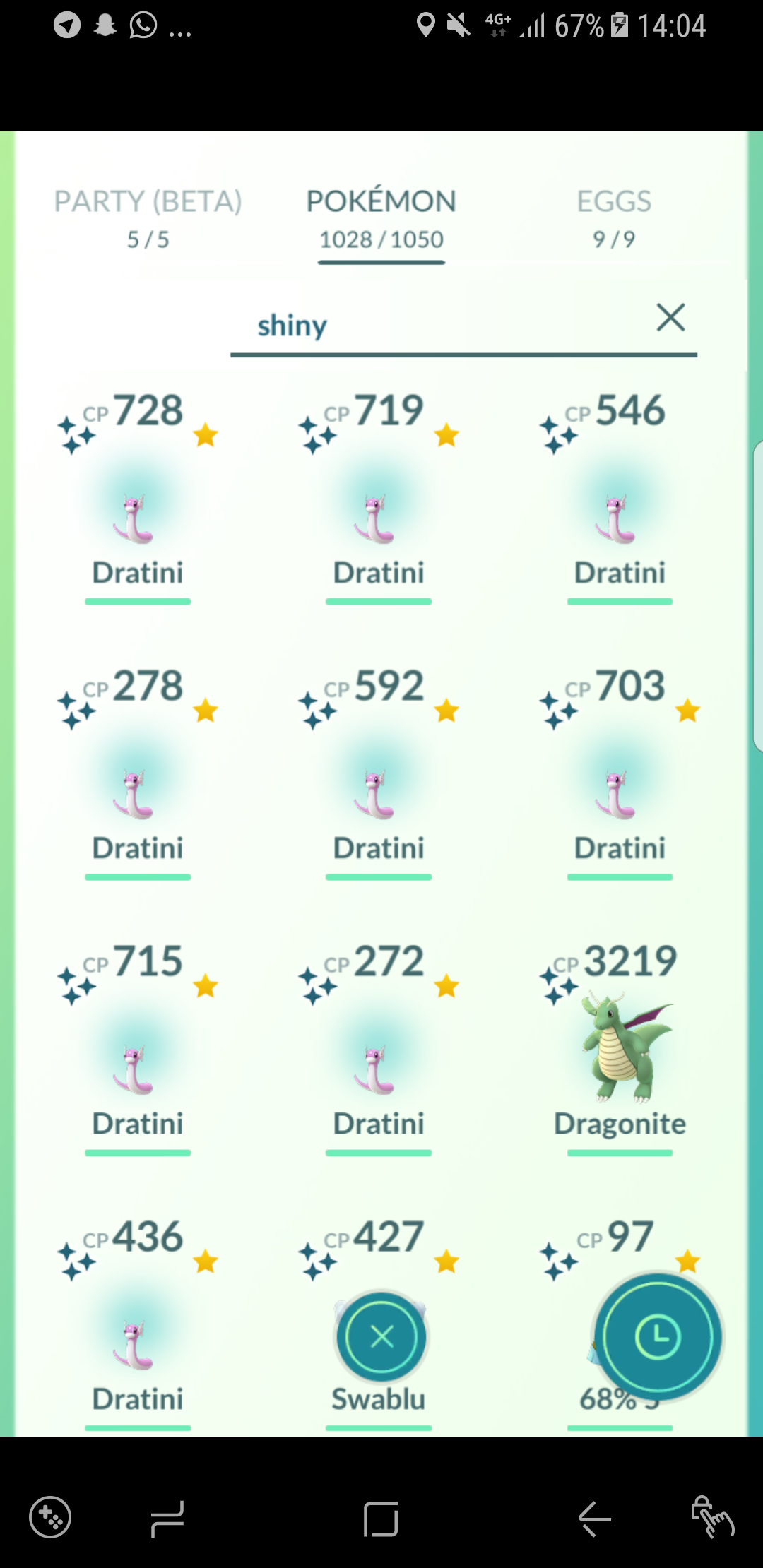Open the sort order clock button
The image size is (763, 1568).
pos(658,1336)
